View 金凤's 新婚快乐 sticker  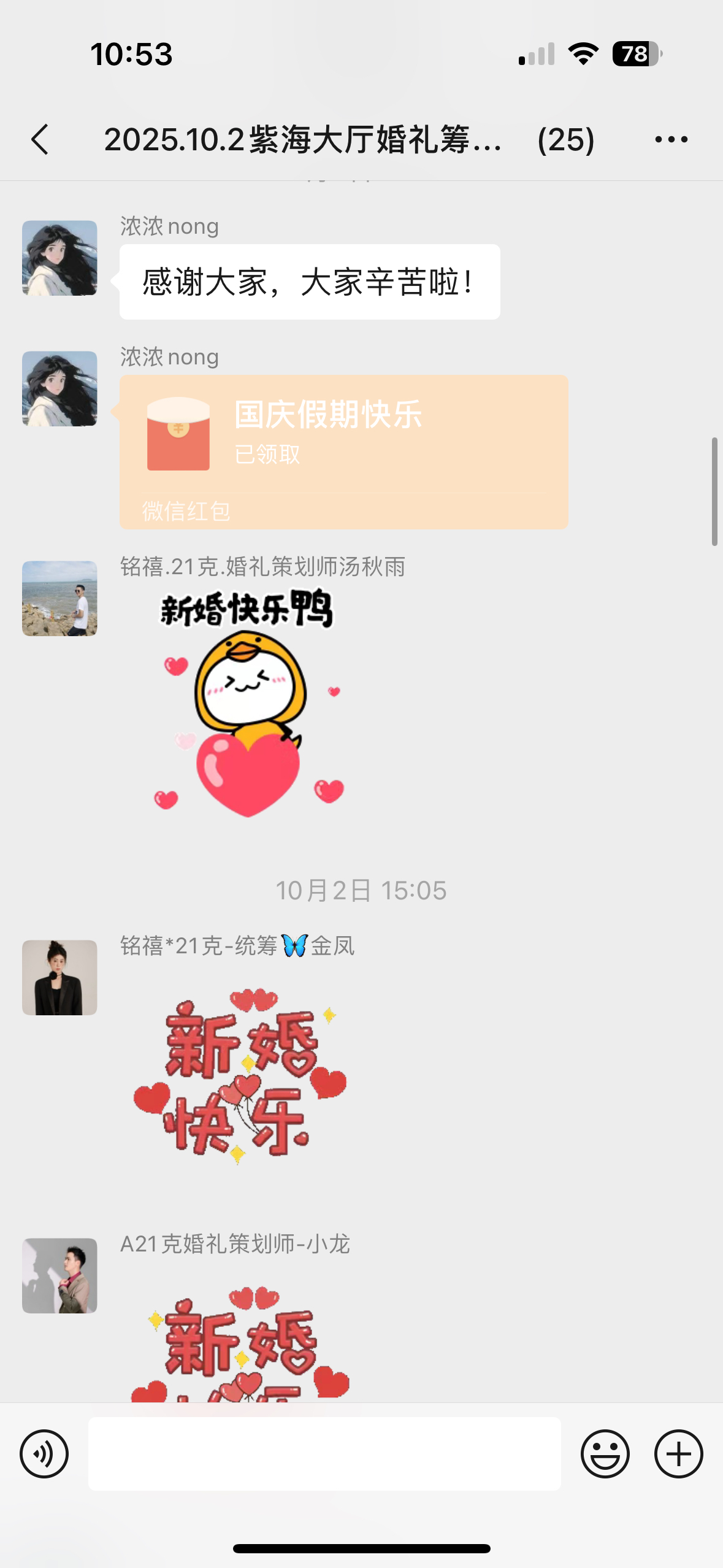[x=240, y=1077]
